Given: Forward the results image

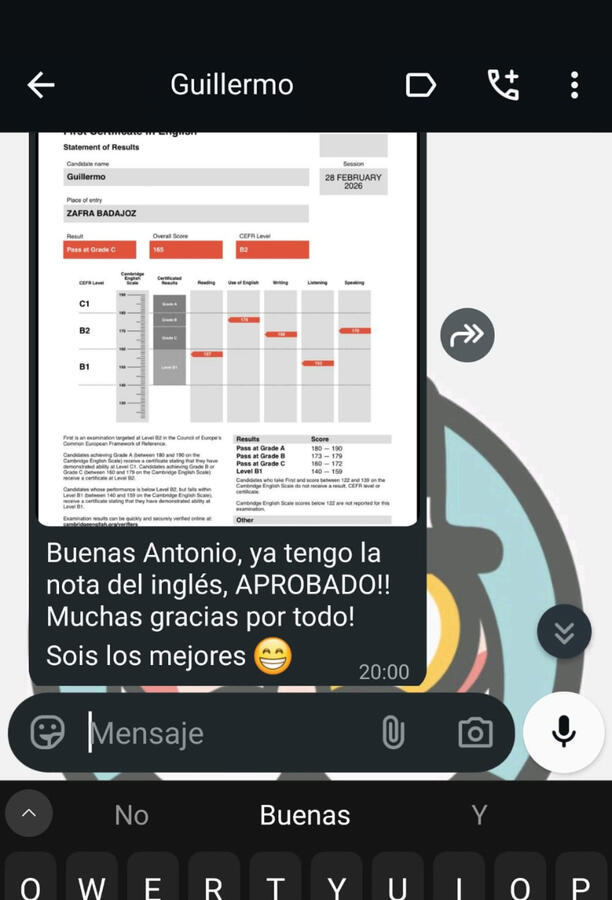Looking at the screenshot, I should click(467, 336).
